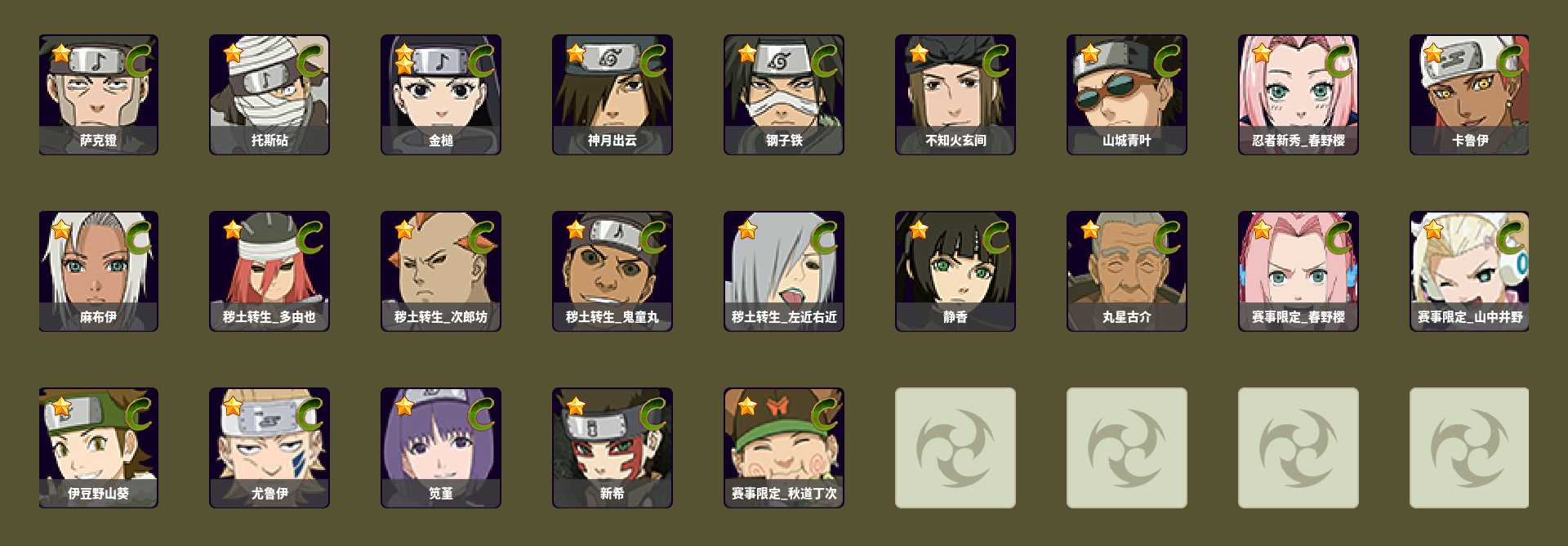Open the 山城青叶 character tile
The width and height of the screenshot is (1568, 546).
1127,94
